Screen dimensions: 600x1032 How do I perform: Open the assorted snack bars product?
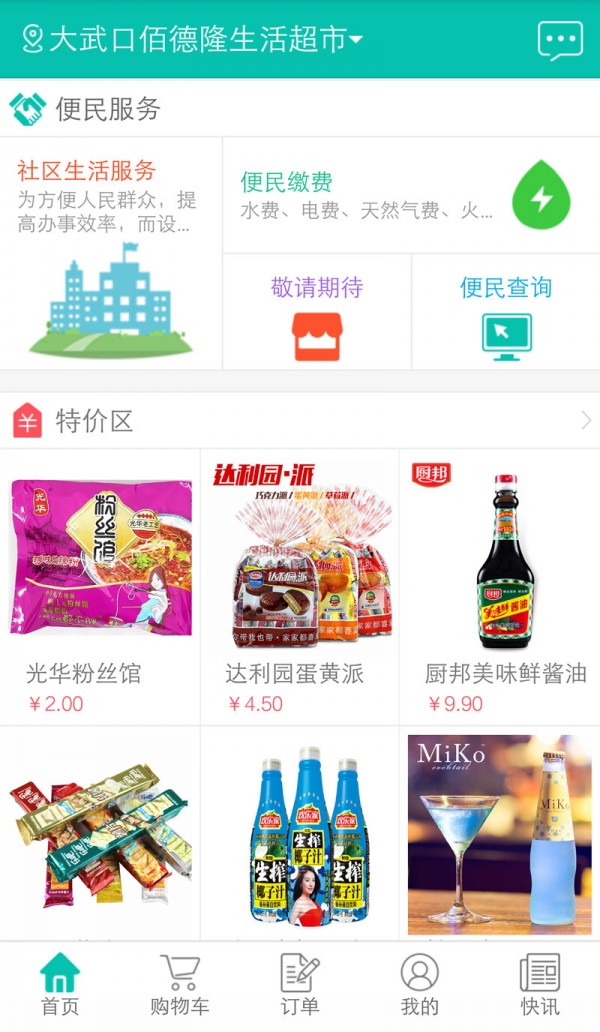[x=100, y=835]
